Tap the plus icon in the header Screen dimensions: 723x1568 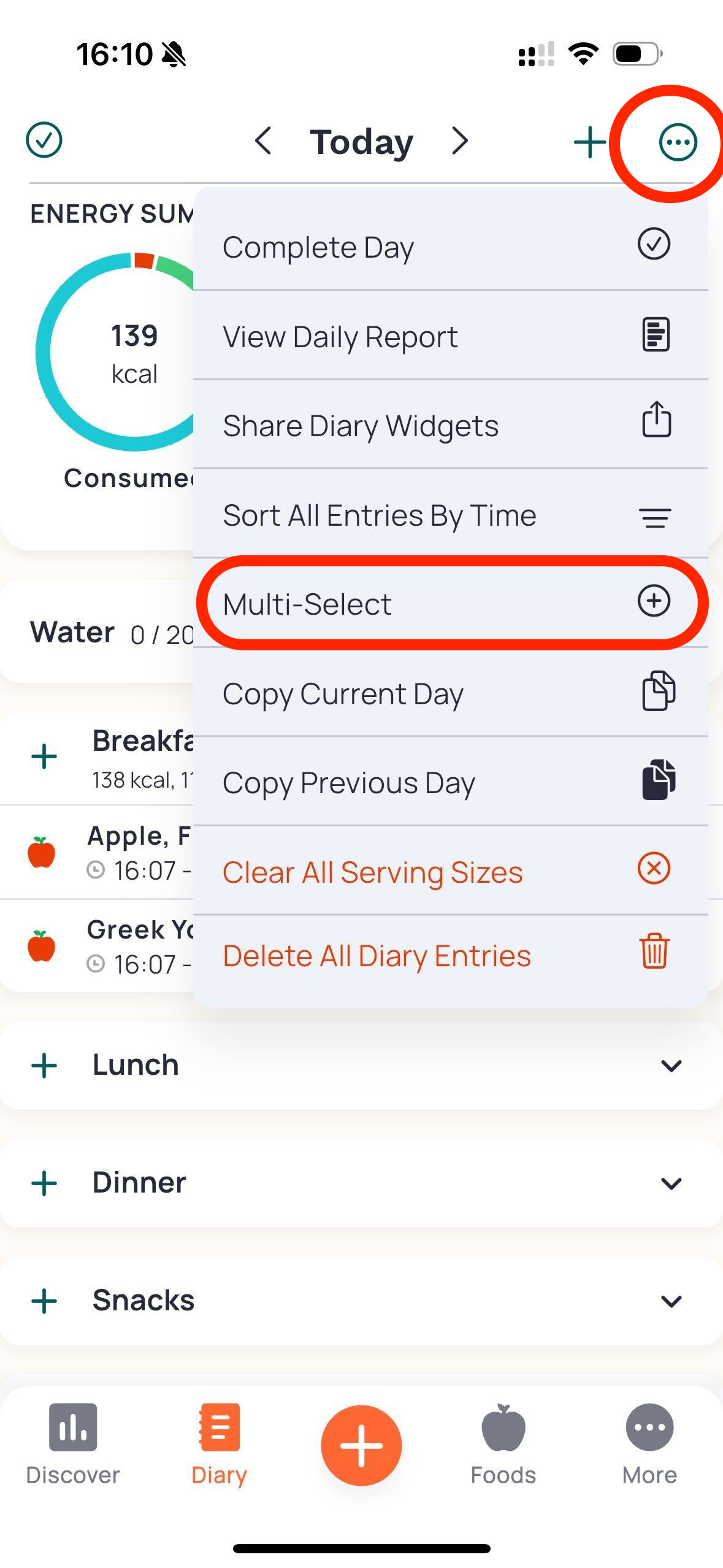589,142
